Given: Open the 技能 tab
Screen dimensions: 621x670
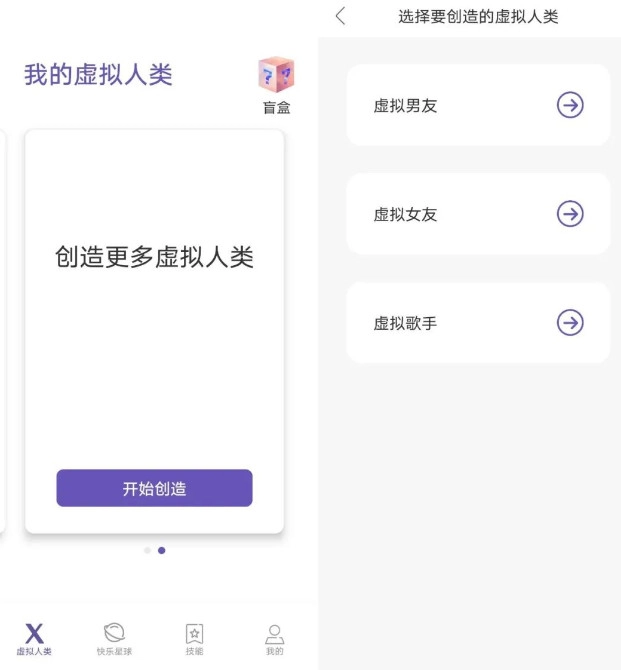Looking at the screenshot, I should (x=194, y=638).
